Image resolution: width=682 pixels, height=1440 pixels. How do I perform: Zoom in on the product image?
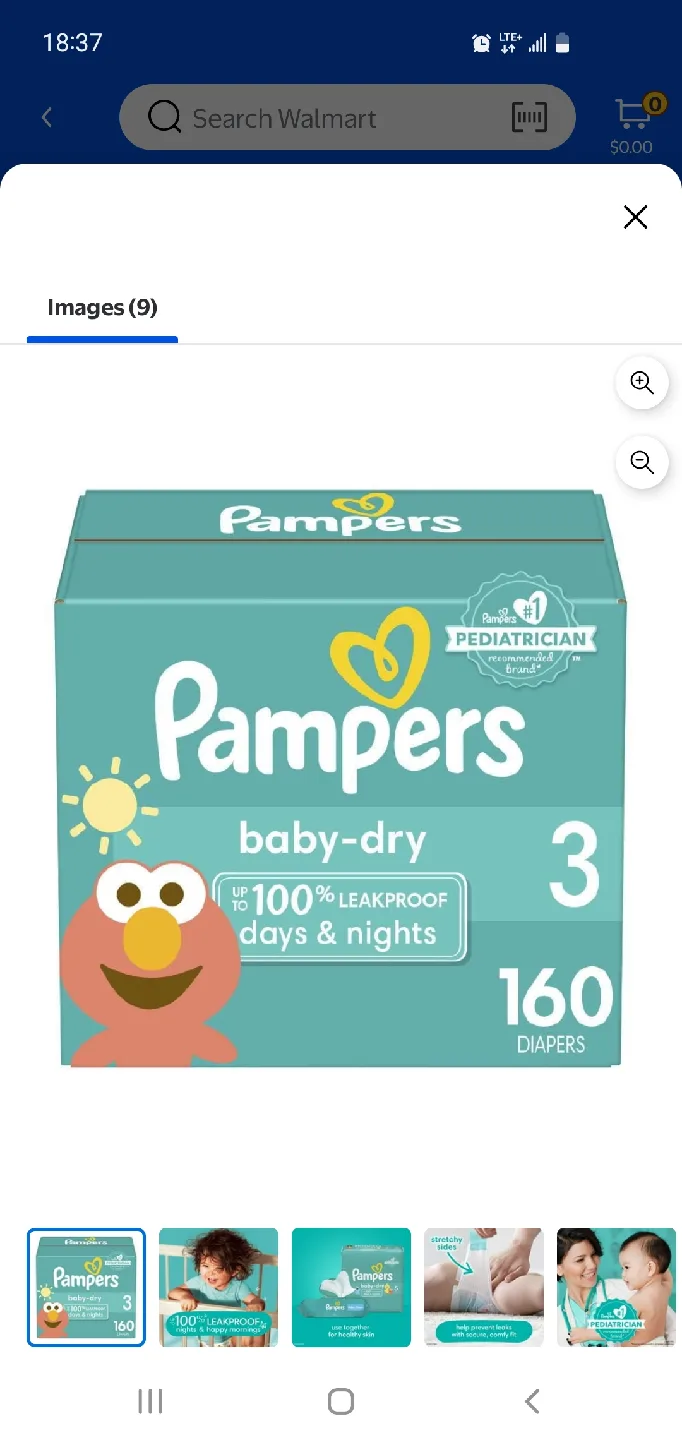pos(642,383)
